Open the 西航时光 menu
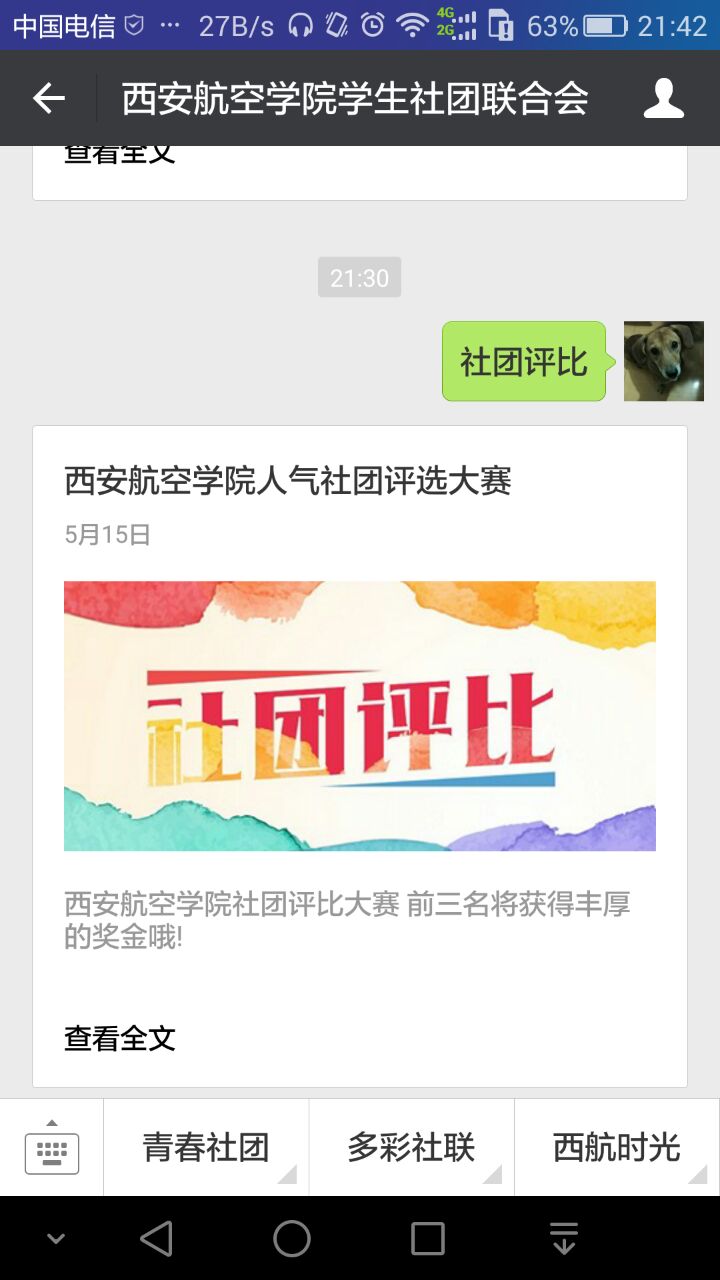The height and width of the screenshot is (1280, 720). [x=616, y=1148]
